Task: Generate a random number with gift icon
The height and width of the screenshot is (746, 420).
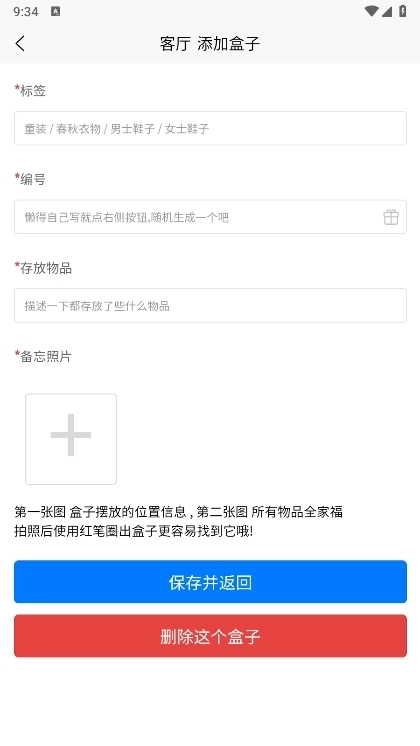Action: pos(391,217)
